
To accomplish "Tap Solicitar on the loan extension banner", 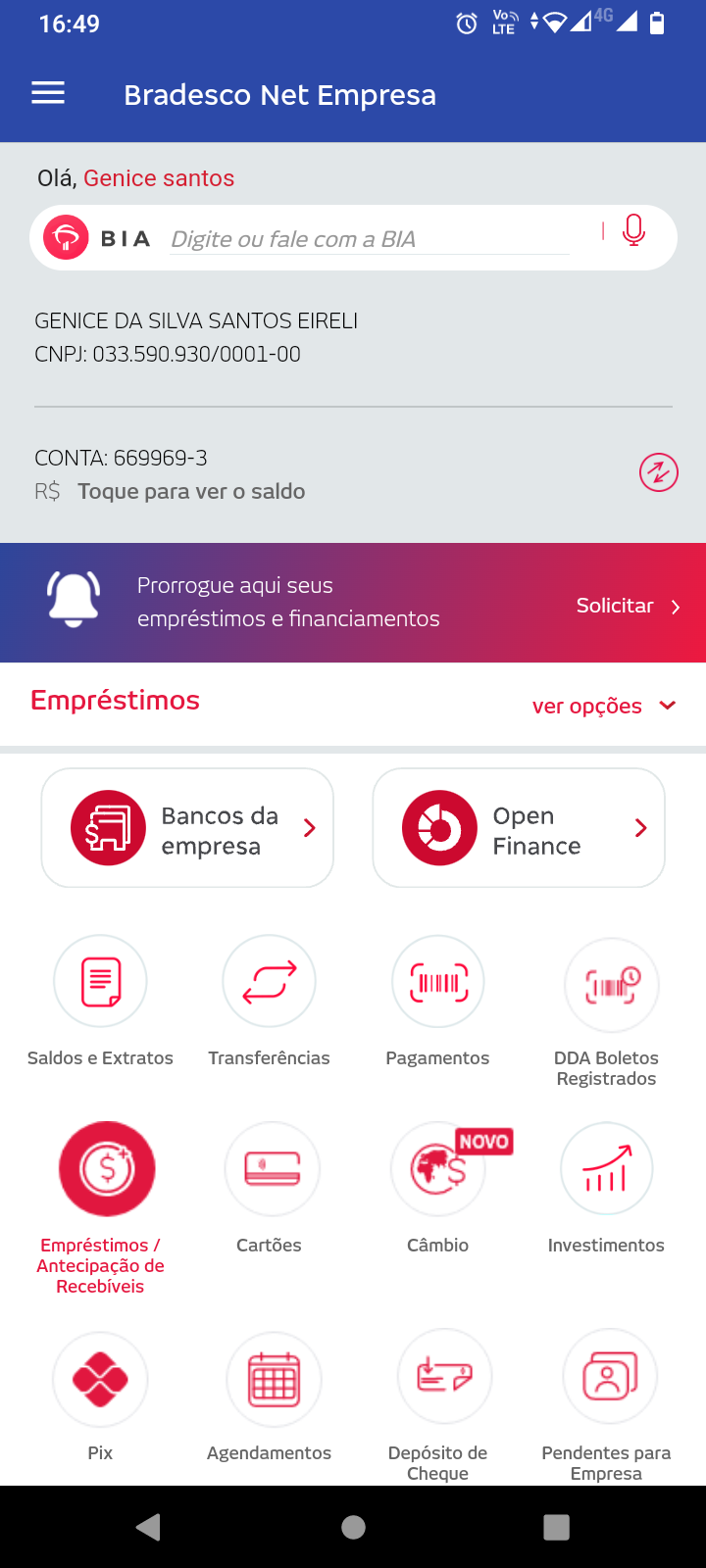I will coord(628,606).
